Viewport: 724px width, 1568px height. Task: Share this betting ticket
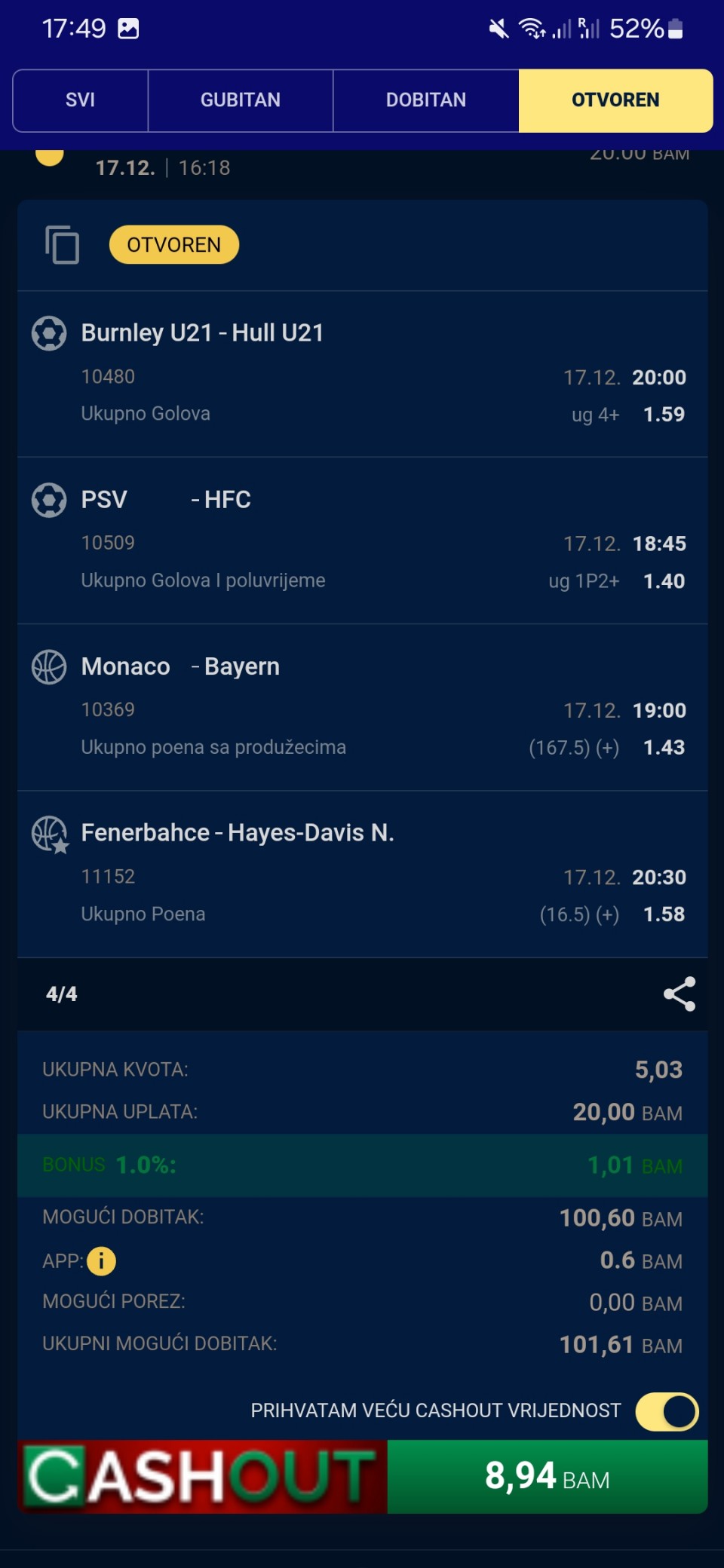click(679, 994)
